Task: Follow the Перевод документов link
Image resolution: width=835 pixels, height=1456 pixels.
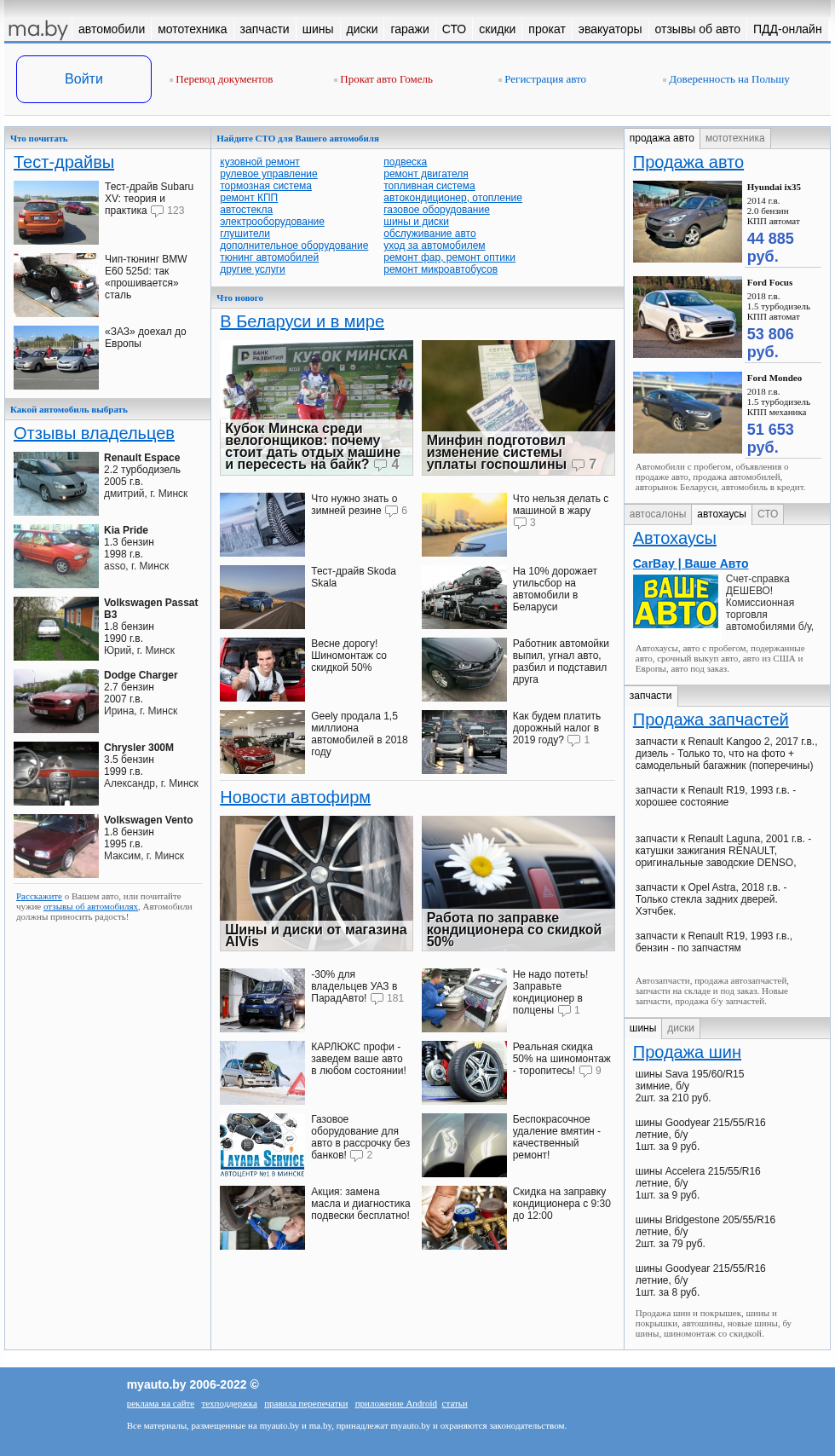Action: 224,79
